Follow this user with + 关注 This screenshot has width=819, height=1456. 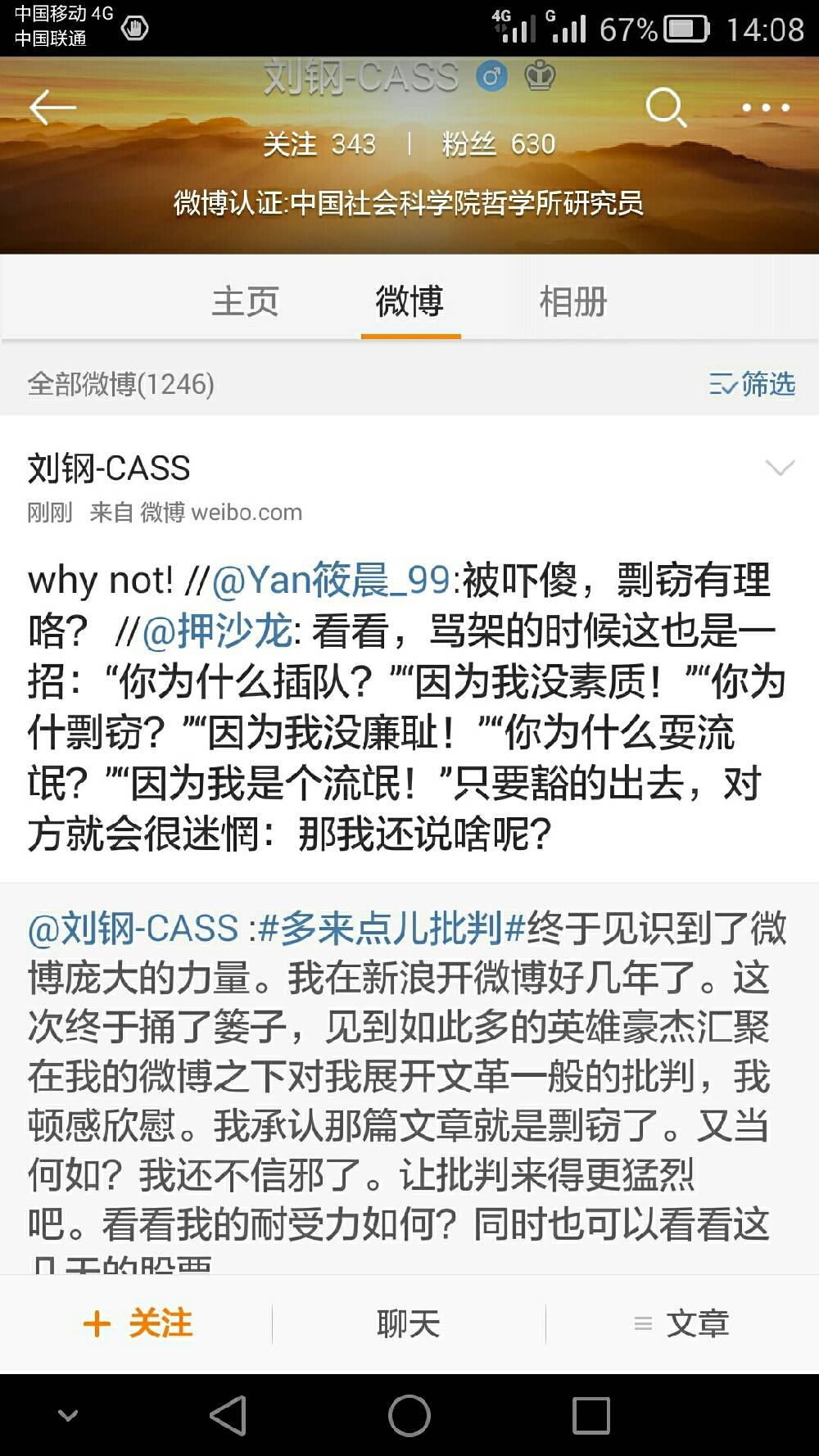[x=138, y=1323]
